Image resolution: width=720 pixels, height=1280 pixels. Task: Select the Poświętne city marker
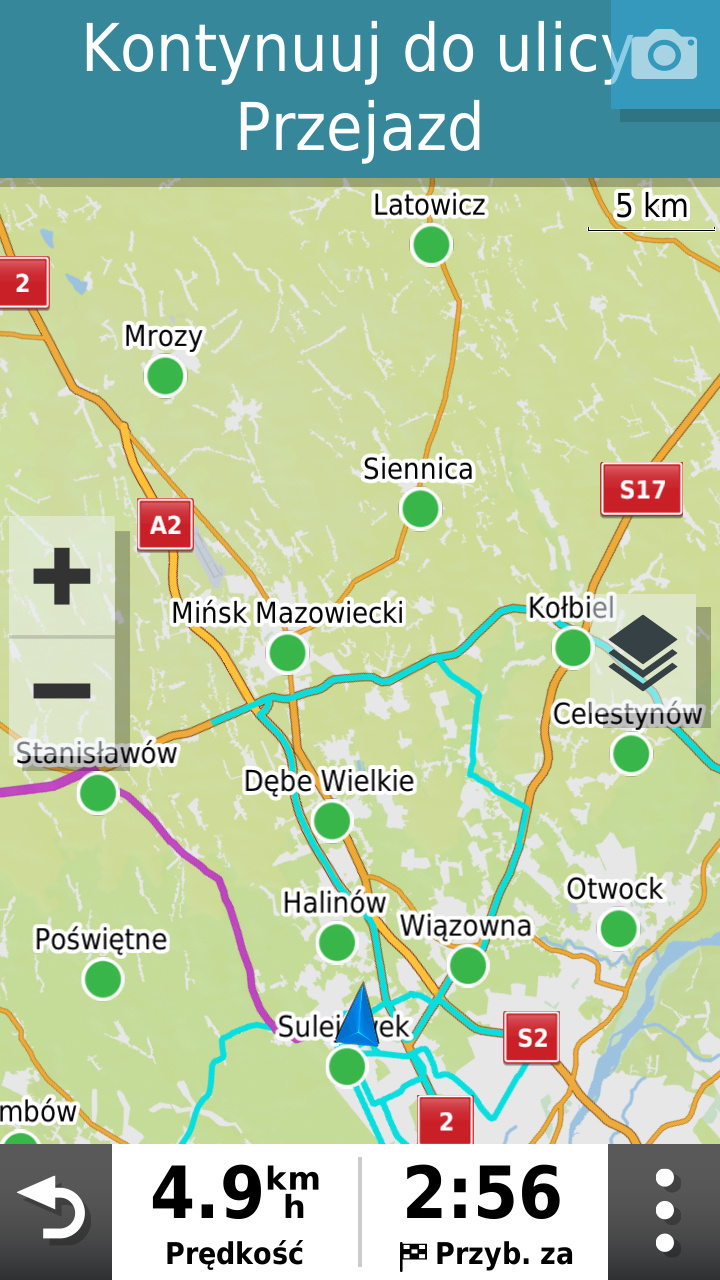102,979
